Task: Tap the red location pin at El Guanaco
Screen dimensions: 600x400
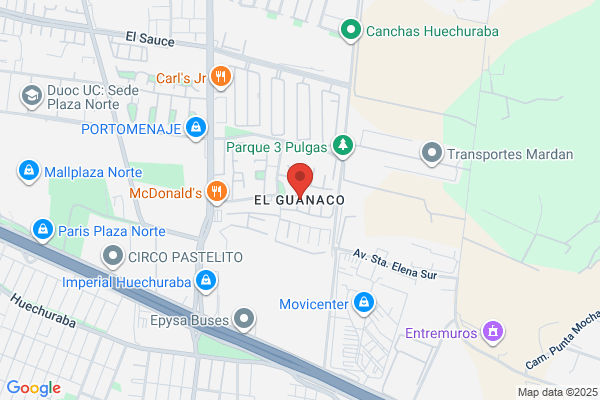Action: [300, 181]
